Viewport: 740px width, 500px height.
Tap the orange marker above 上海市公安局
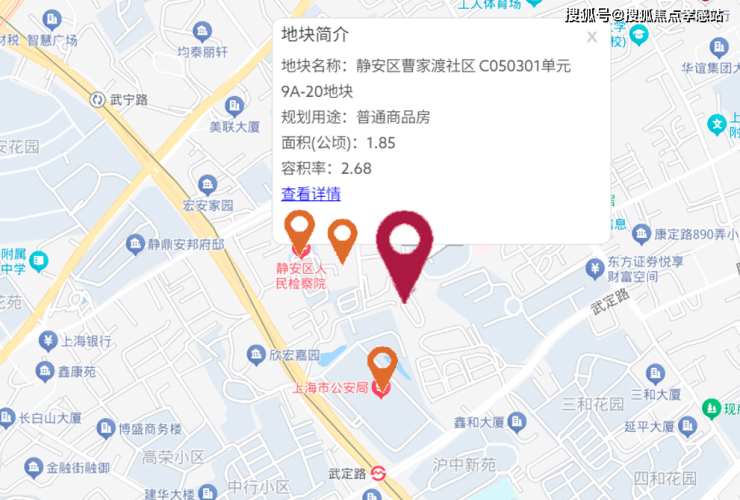tap(382, 364)
